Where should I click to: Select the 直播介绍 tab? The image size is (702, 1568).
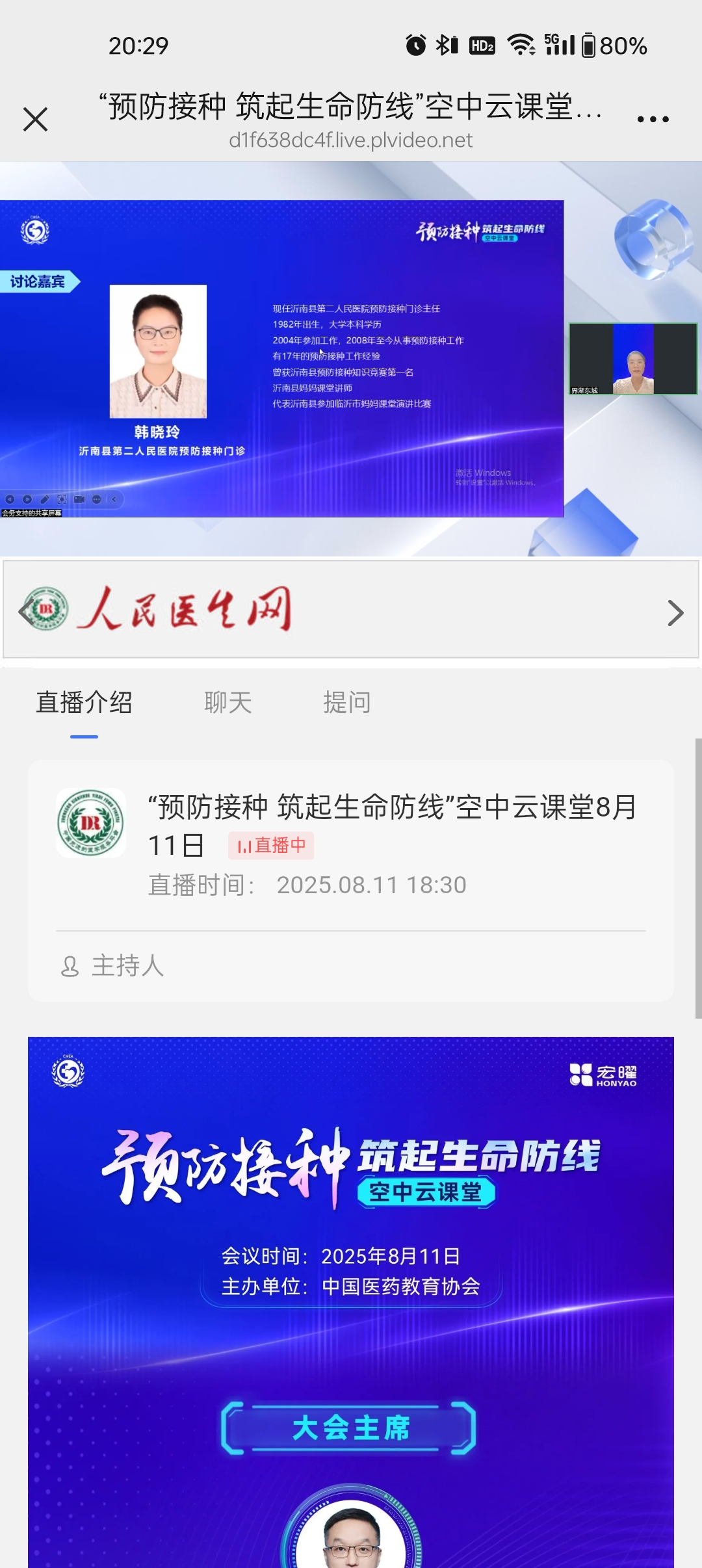point(84,703)
